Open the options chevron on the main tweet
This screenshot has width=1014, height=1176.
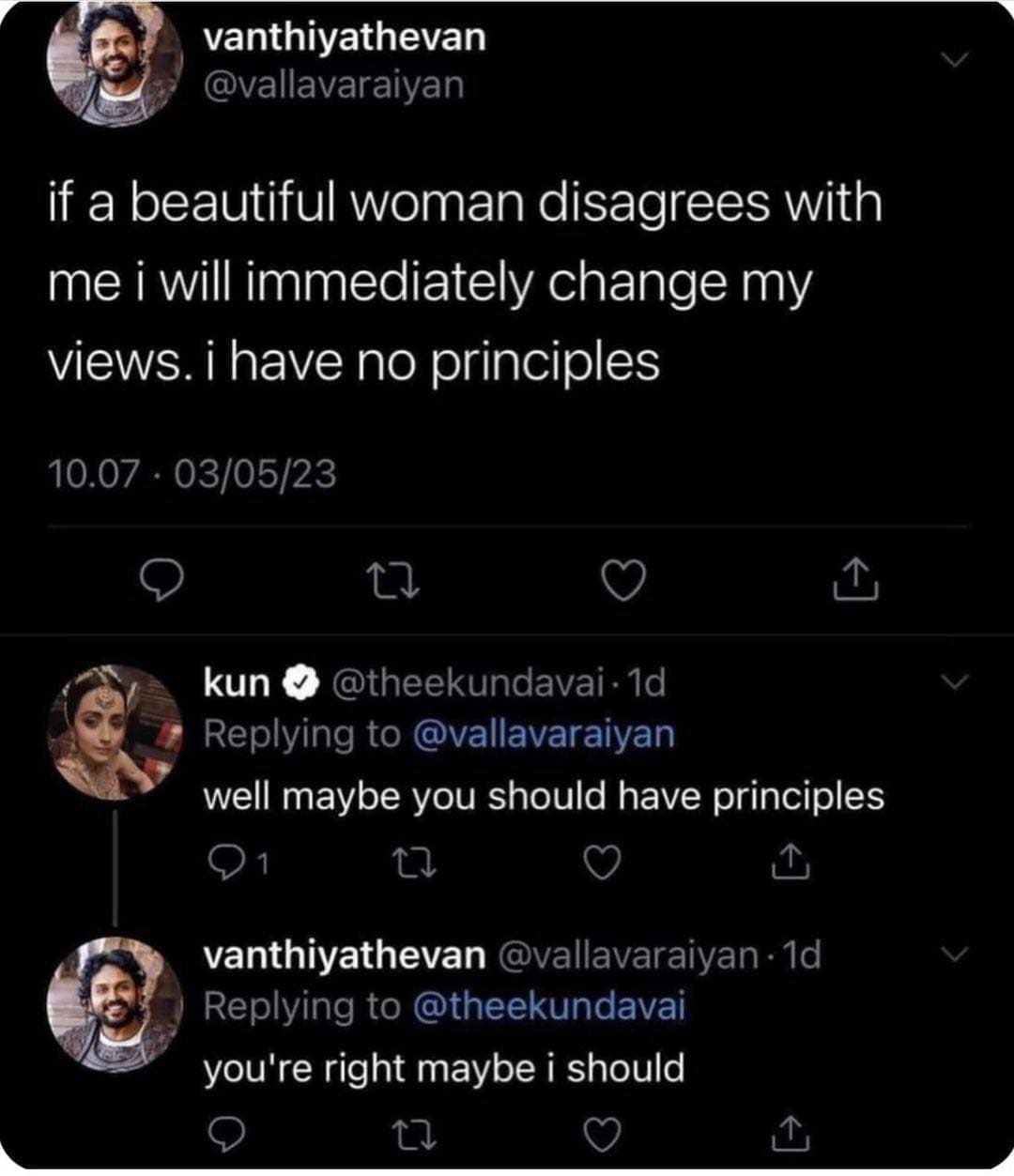coord(955,58)
